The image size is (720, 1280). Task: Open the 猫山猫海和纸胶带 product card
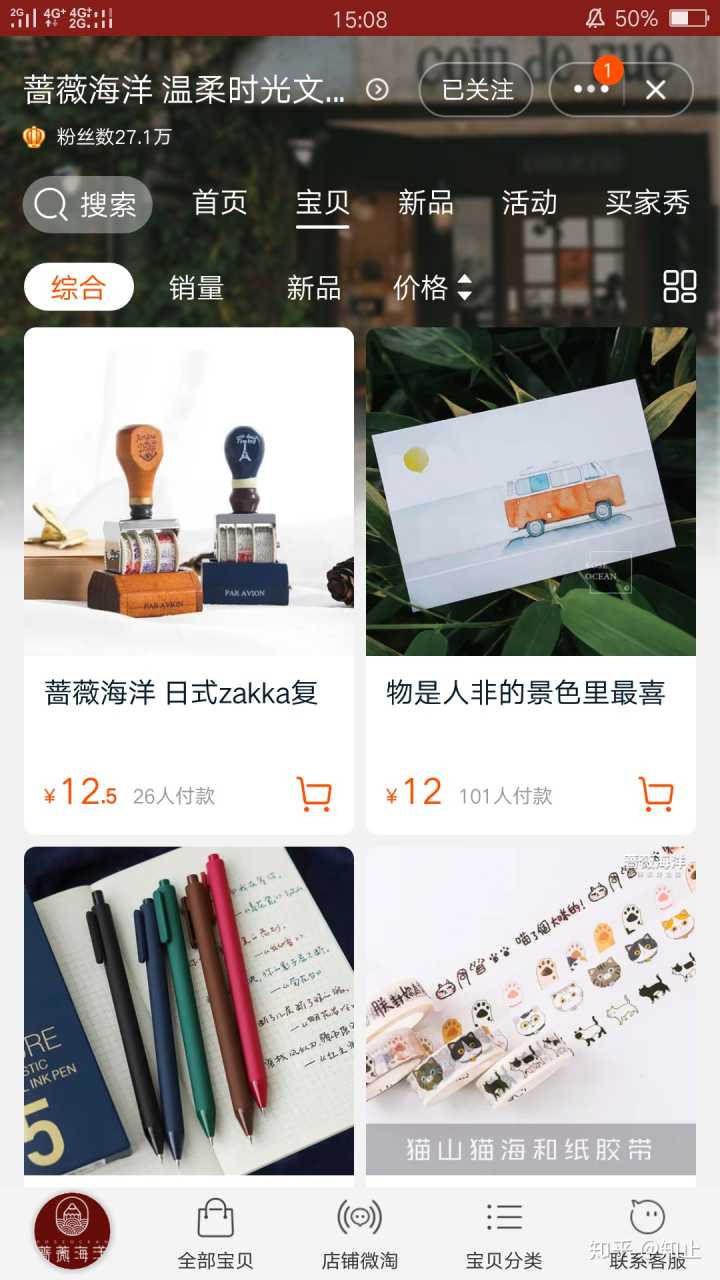(x=530, y=1010)
